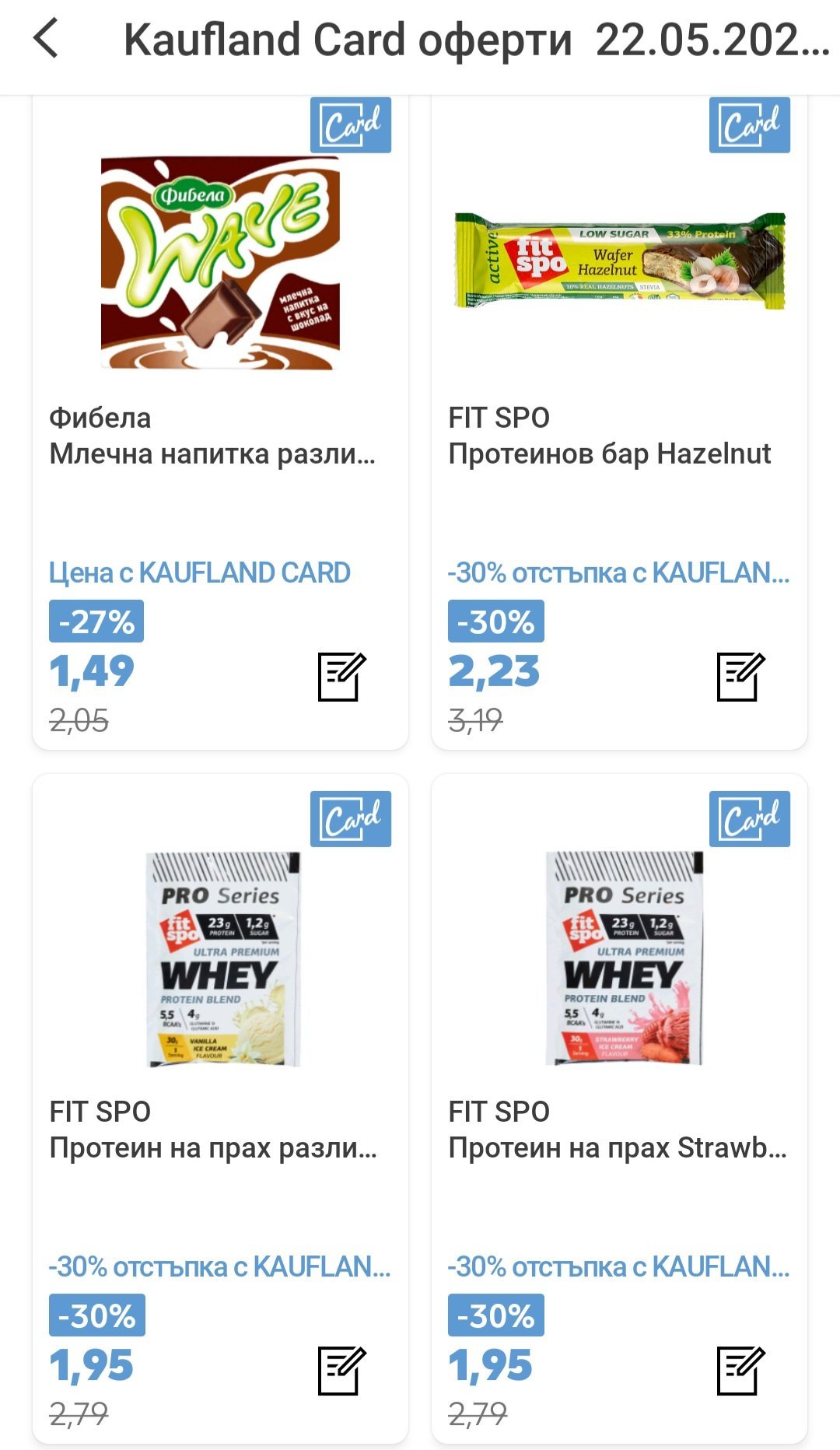Go back from Kaufland Card offers

point(47,39)
